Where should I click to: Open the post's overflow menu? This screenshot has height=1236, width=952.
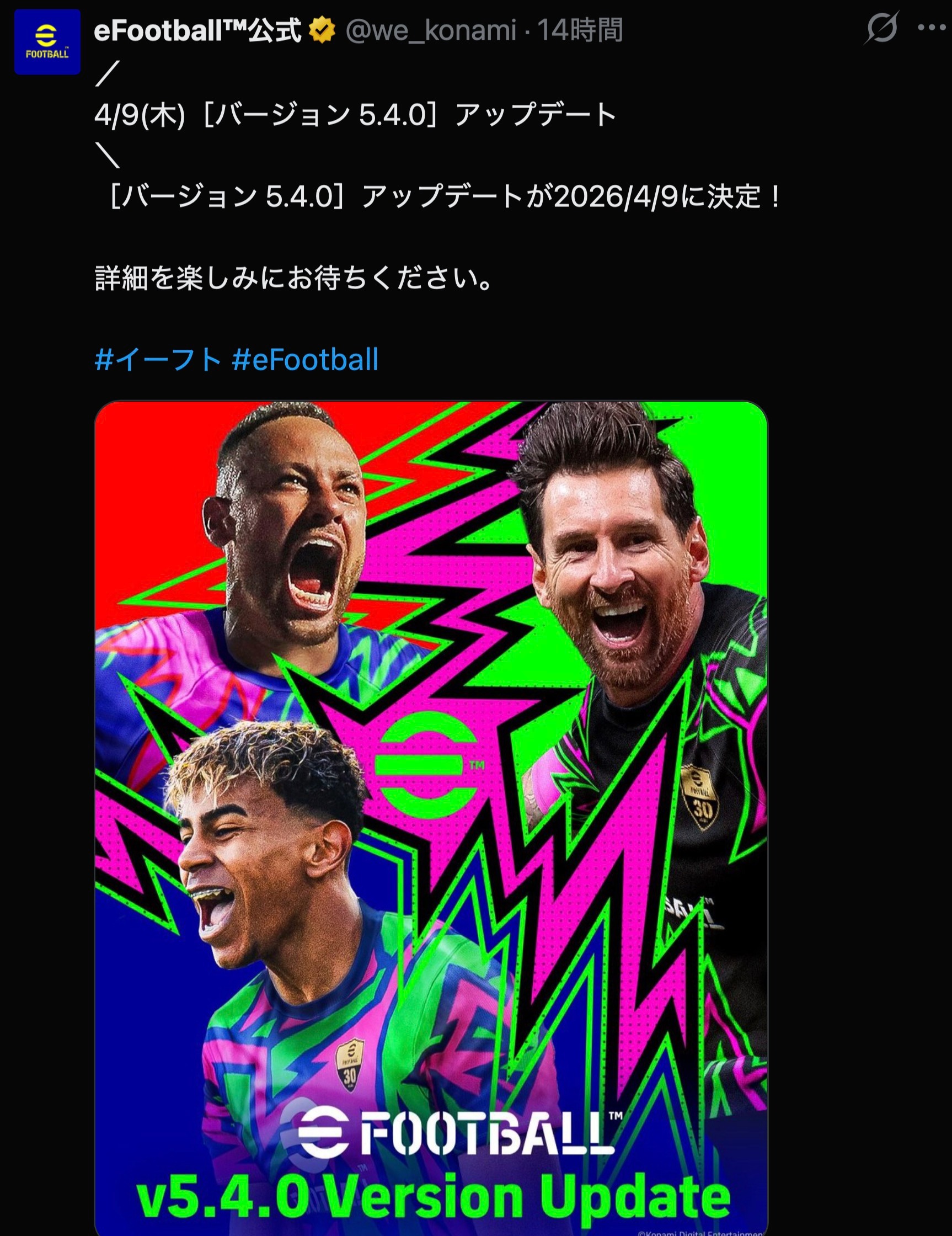[x=930, y=28]
